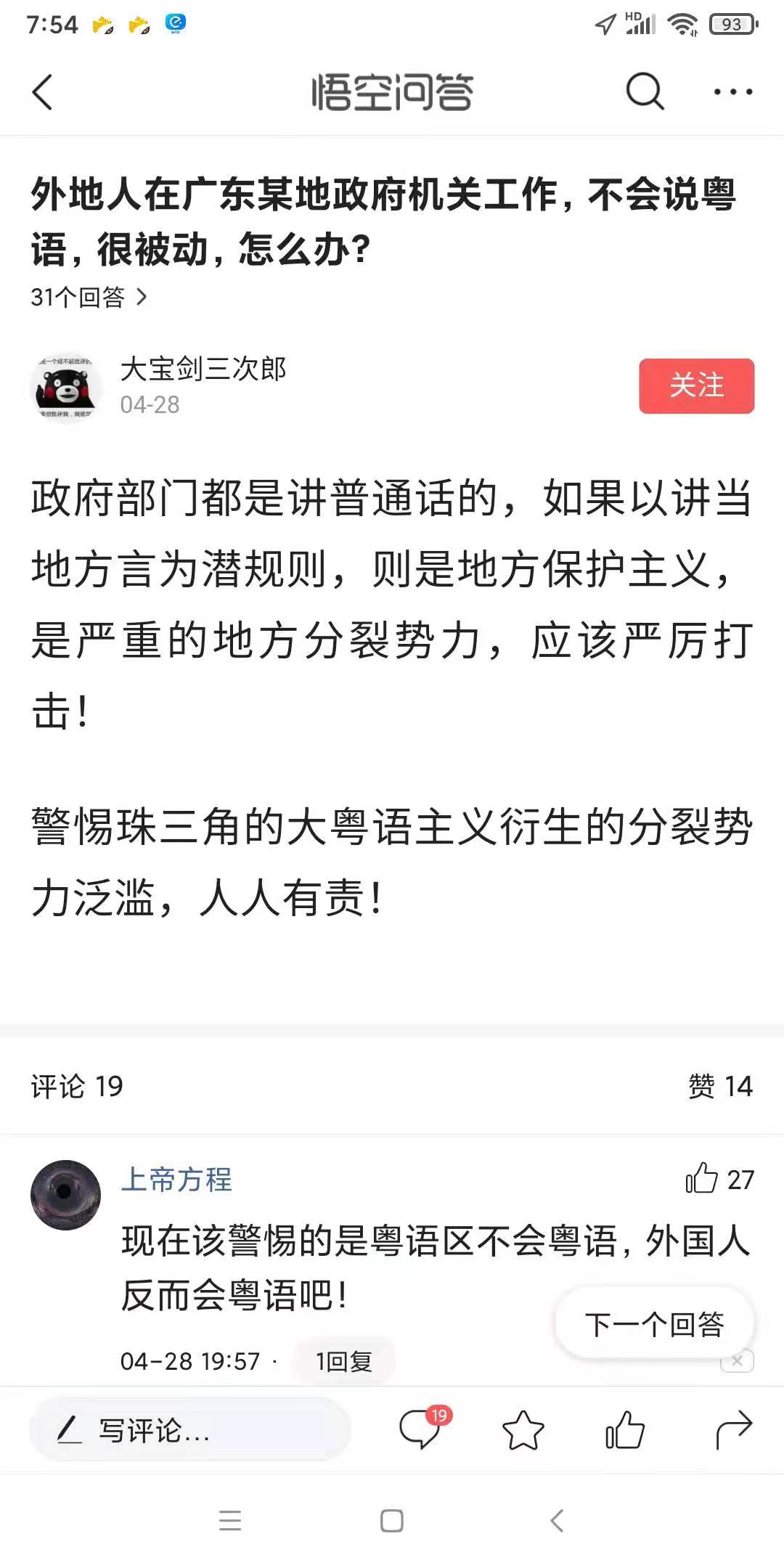Jump to 下一个回答
This screenshot has height=1568, width=784.
click(x=655, y=1324)
